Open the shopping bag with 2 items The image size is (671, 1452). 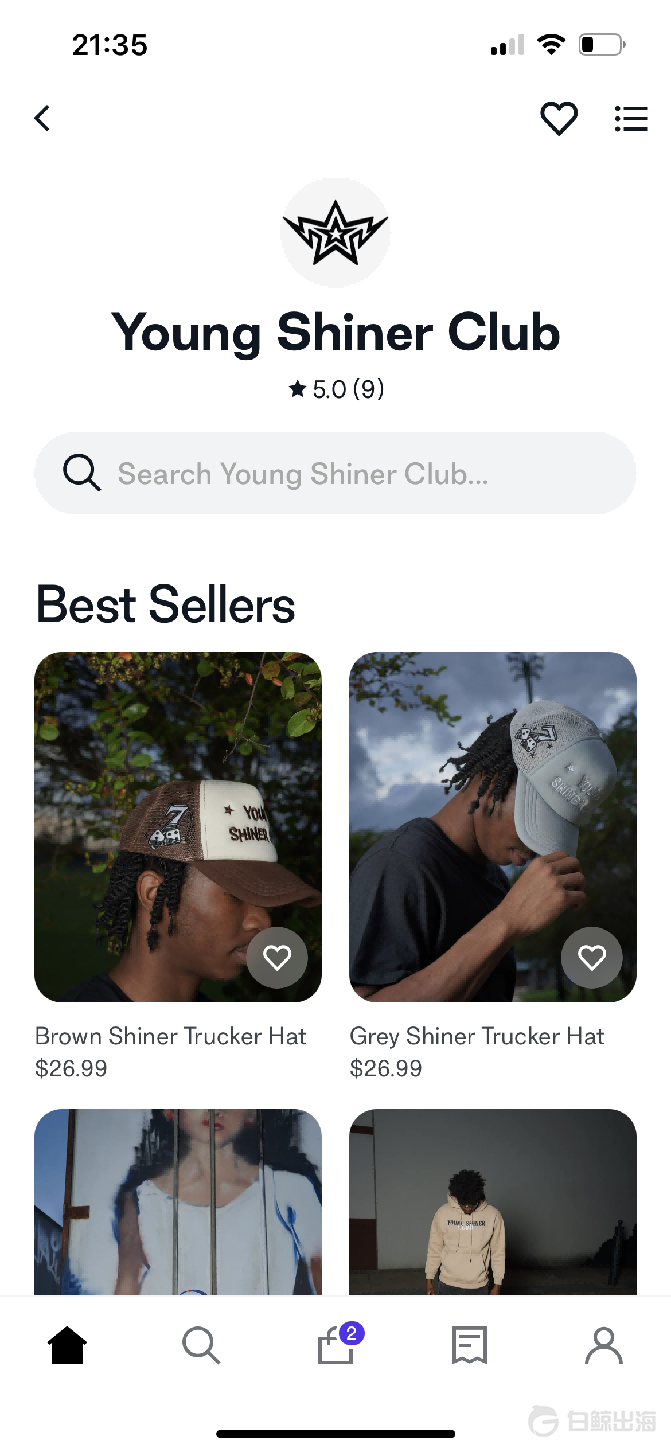coord(336,1345)
